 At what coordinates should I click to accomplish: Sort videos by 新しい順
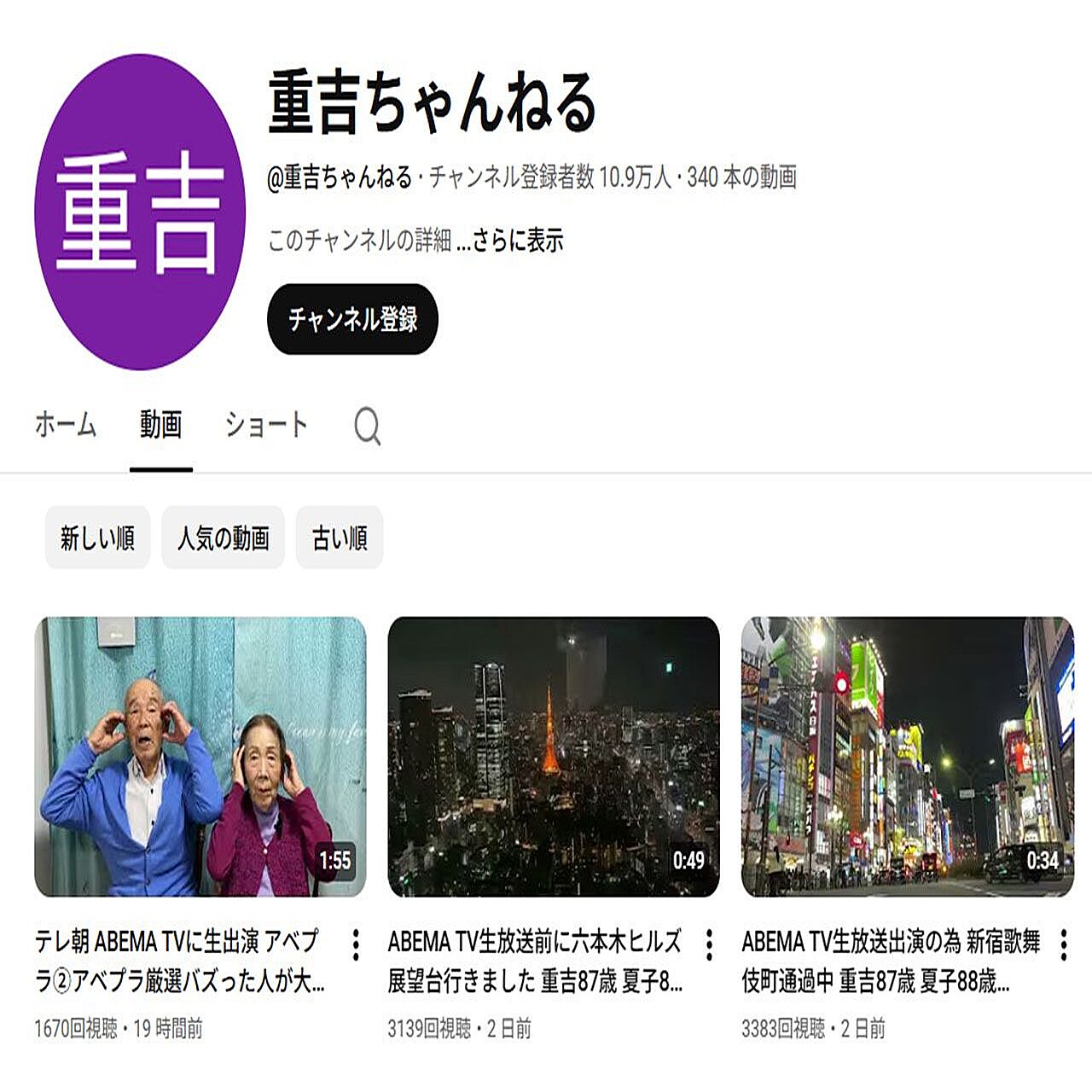pos(97,537)
